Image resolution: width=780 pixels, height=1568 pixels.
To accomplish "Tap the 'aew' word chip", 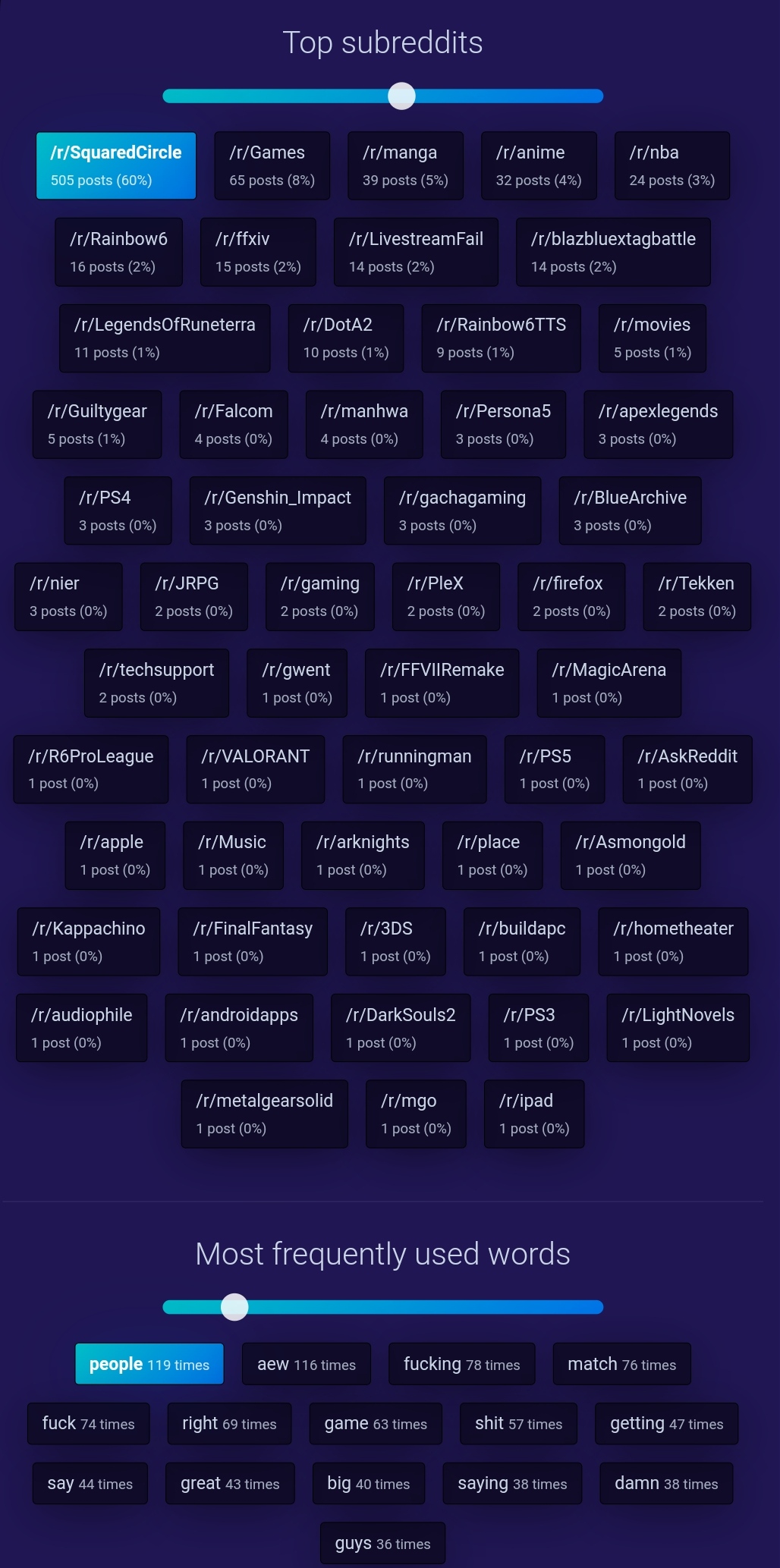I will [x=307, y=1364].
